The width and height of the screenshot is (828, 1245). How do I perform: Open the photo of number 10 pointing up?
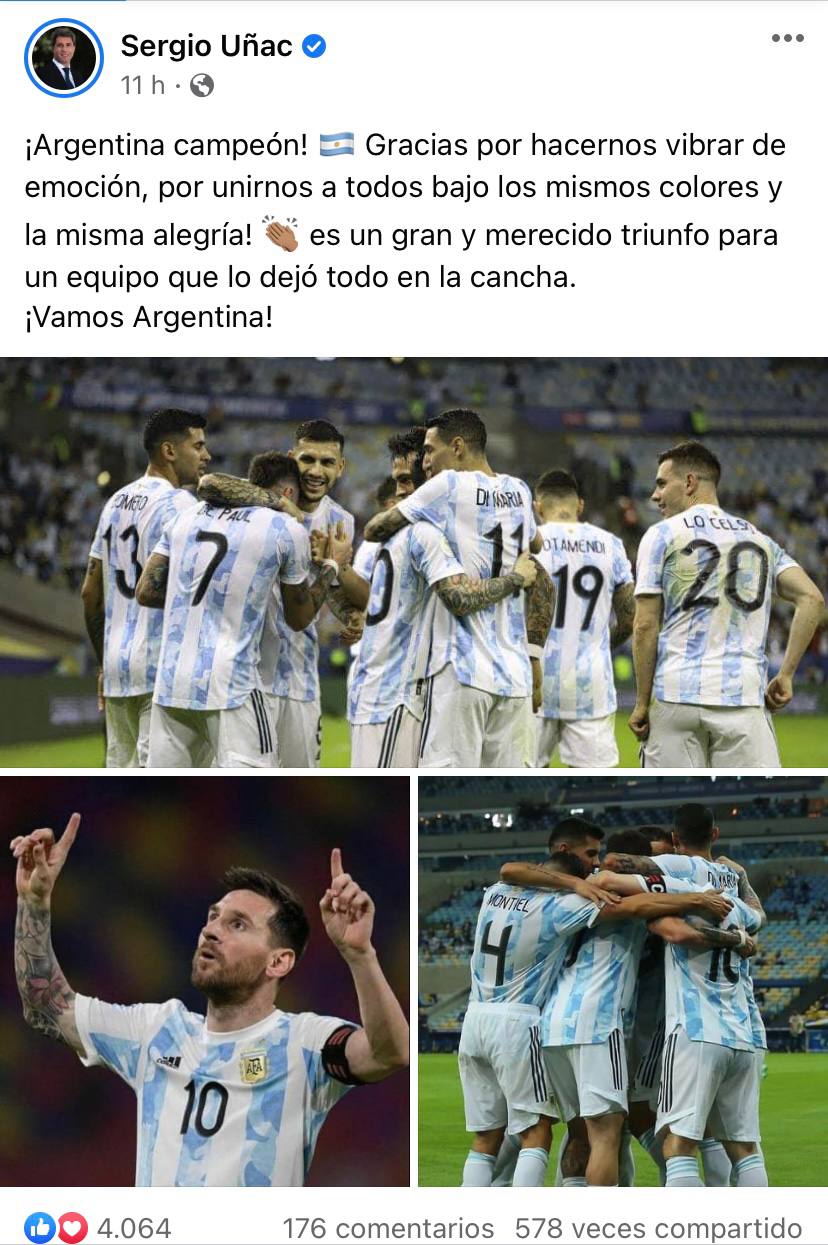205,981
